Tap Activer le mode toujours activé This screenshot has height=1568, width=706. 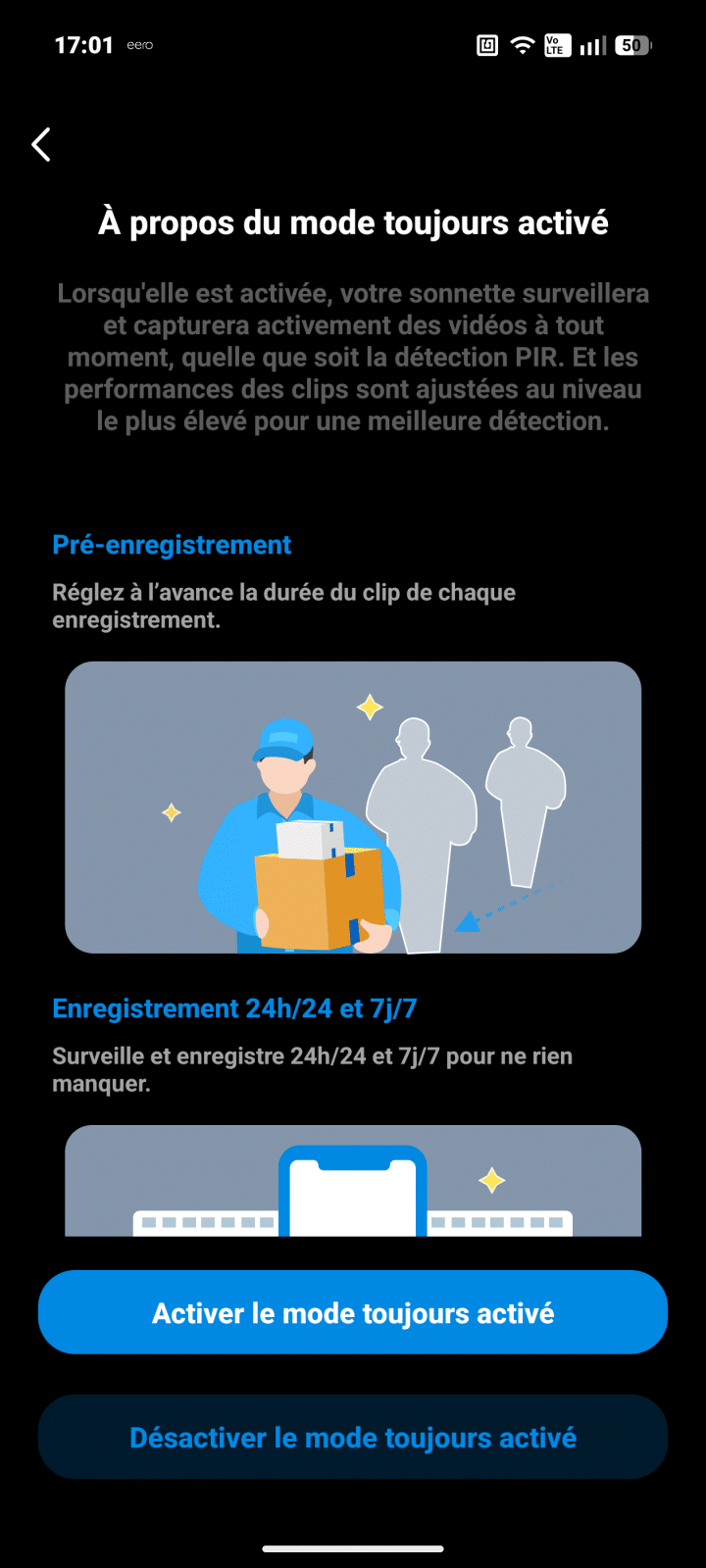tap(353, 1312)
